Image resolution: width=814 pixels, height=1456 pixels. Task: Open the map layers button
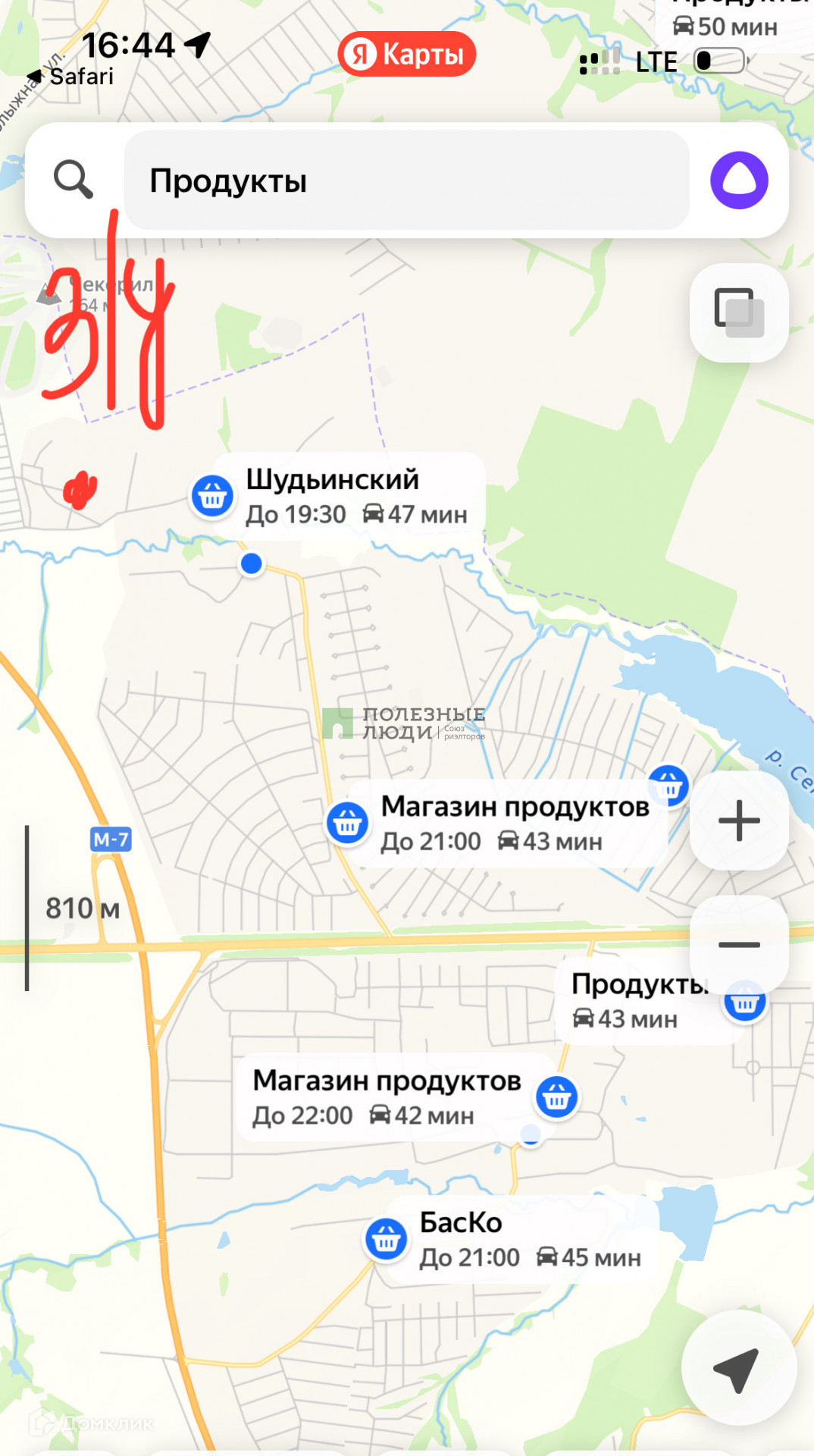pyautogui.click(x=739, y=312)
